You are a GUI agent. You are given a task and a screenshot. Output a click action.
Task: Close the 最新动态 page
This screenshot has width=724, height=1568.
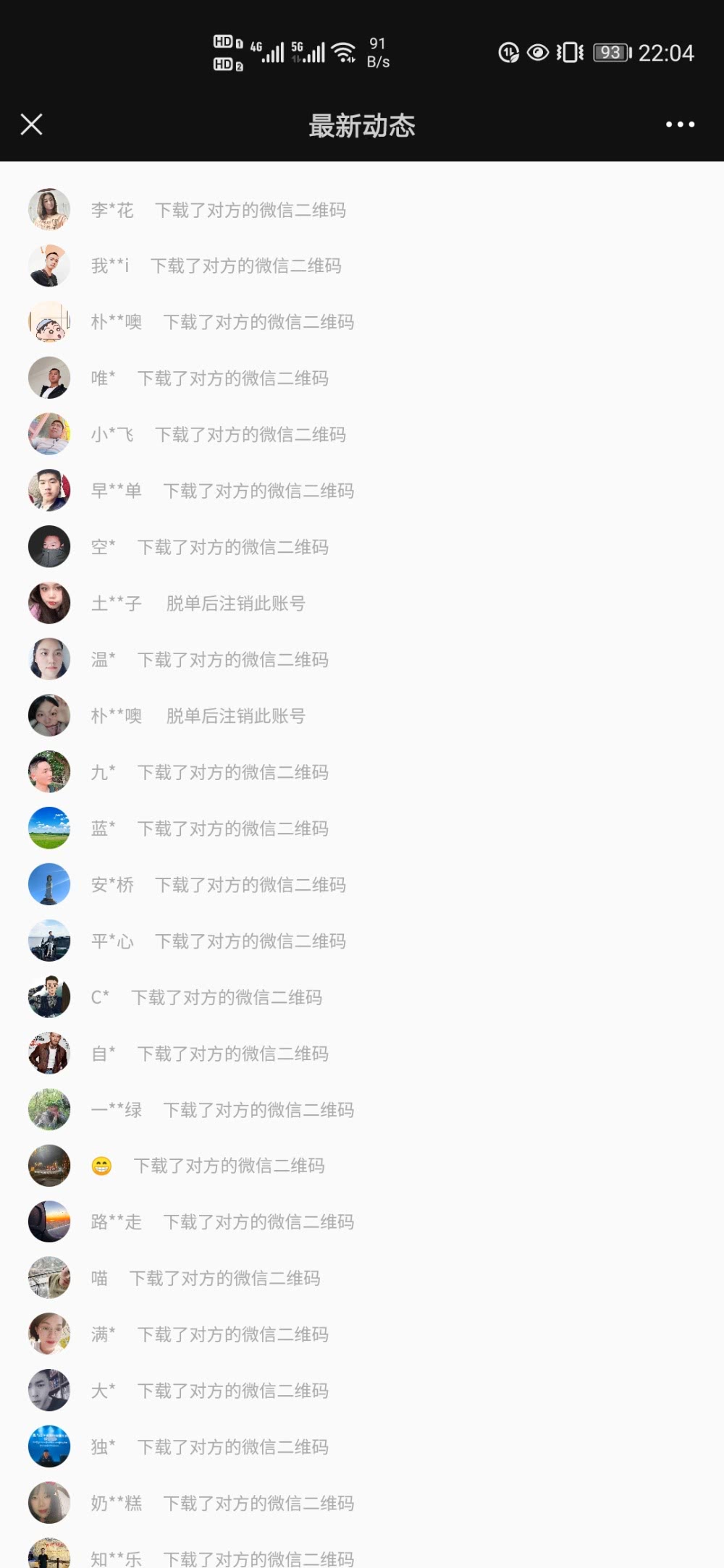(x=31, y=124)
